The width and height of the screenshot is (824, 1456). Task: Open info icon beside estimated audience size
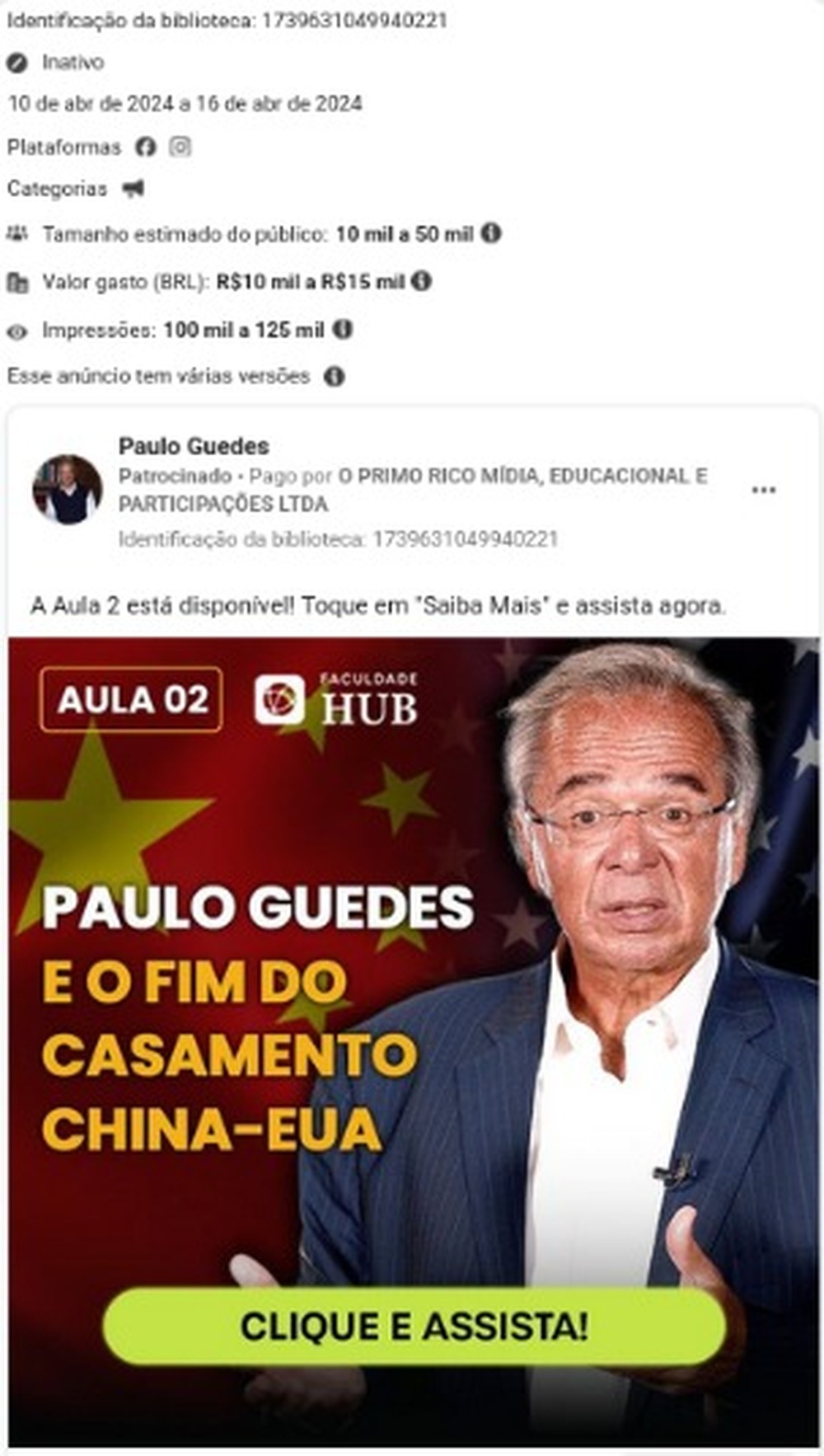click(491, 233)
